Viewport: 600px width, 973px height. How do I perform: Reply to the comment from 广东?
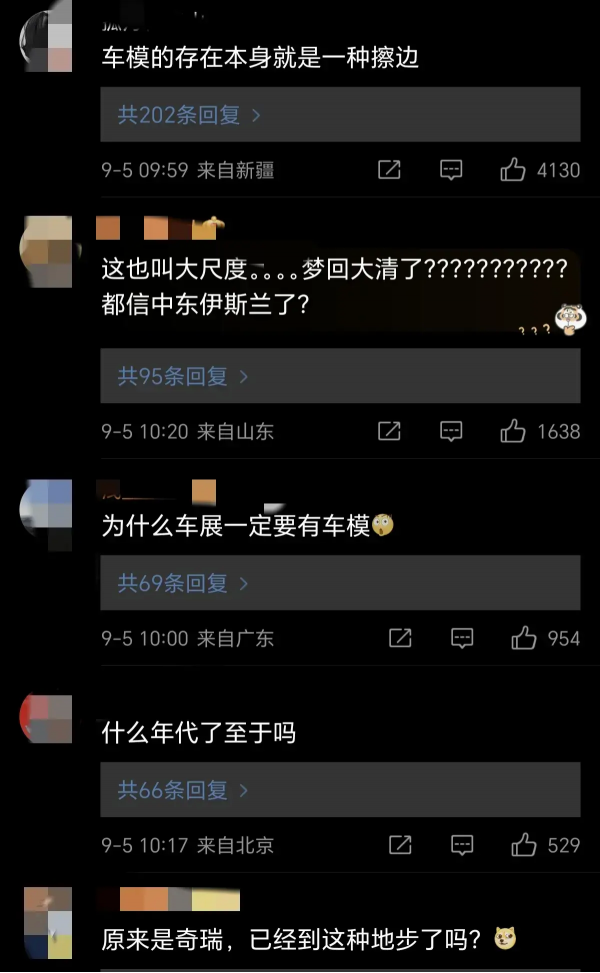462,638
